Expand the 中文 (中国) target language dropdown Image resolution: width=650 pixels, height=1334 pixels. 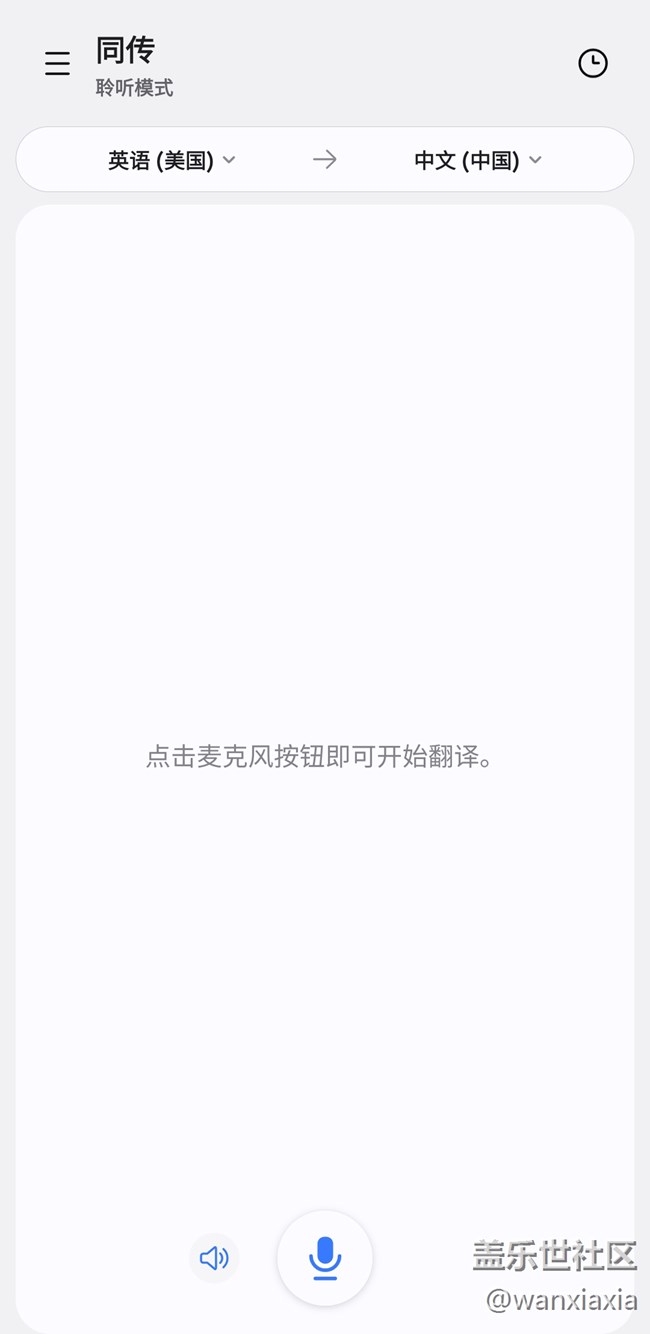[478, 160]
